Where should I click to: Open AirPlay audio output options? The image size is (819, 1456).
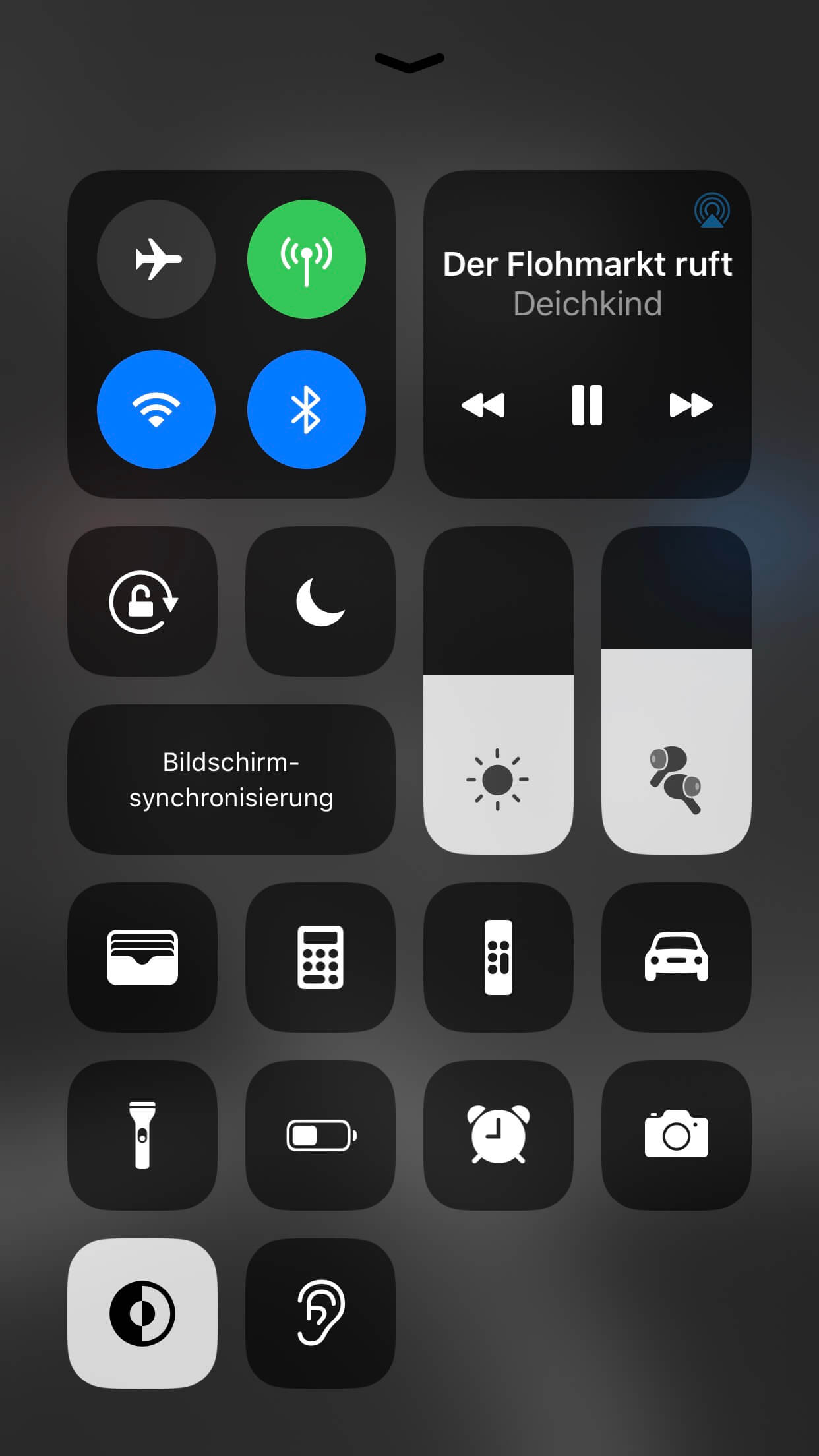712,210
